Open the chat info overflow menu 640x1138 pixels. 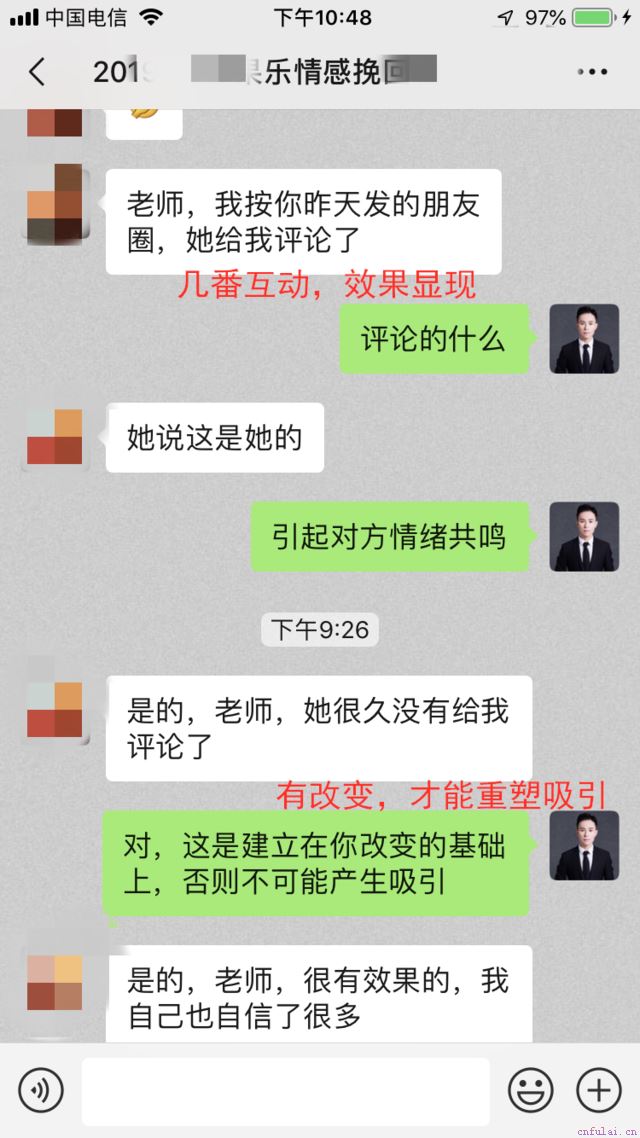click(592, 72)
